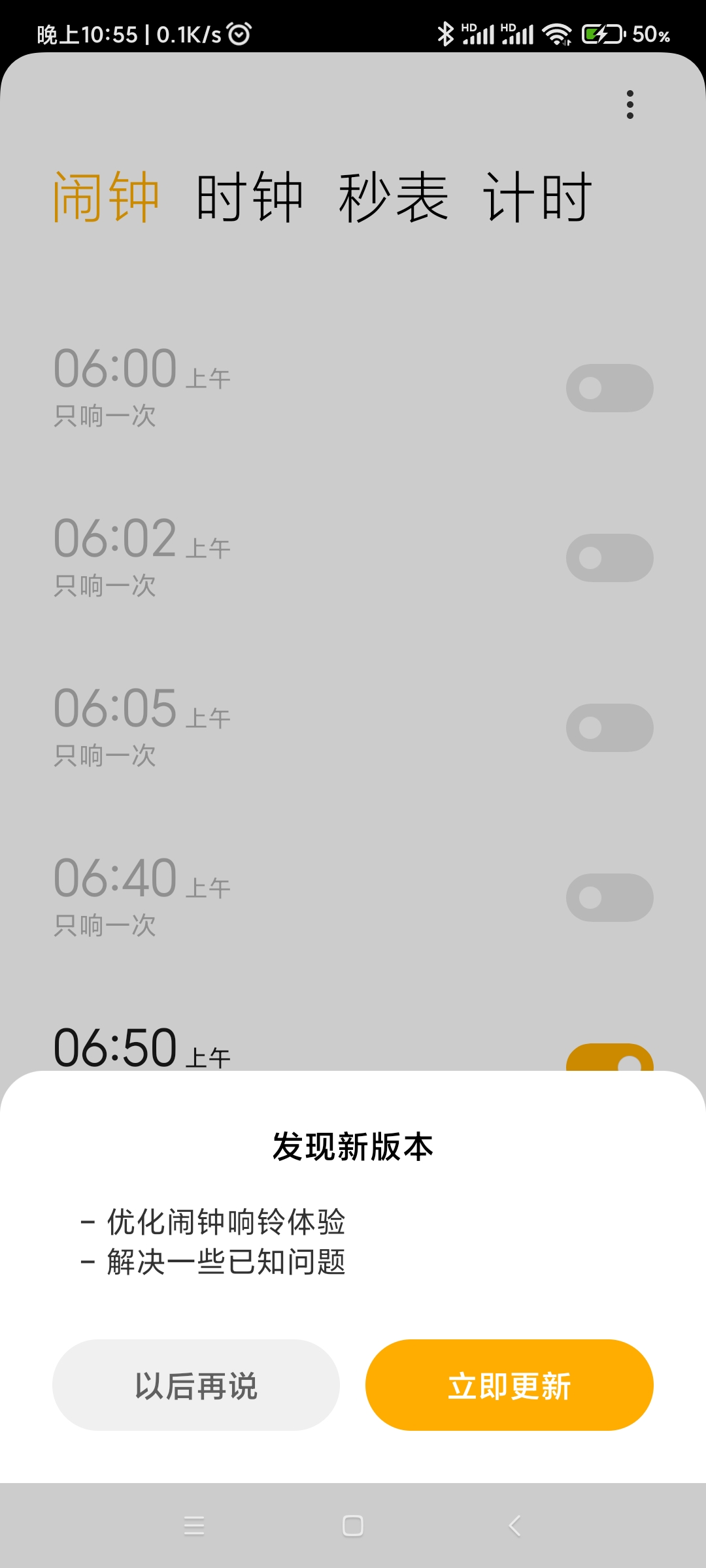
Task: Open the 计时 tab
Action: (x=537, y=197)
